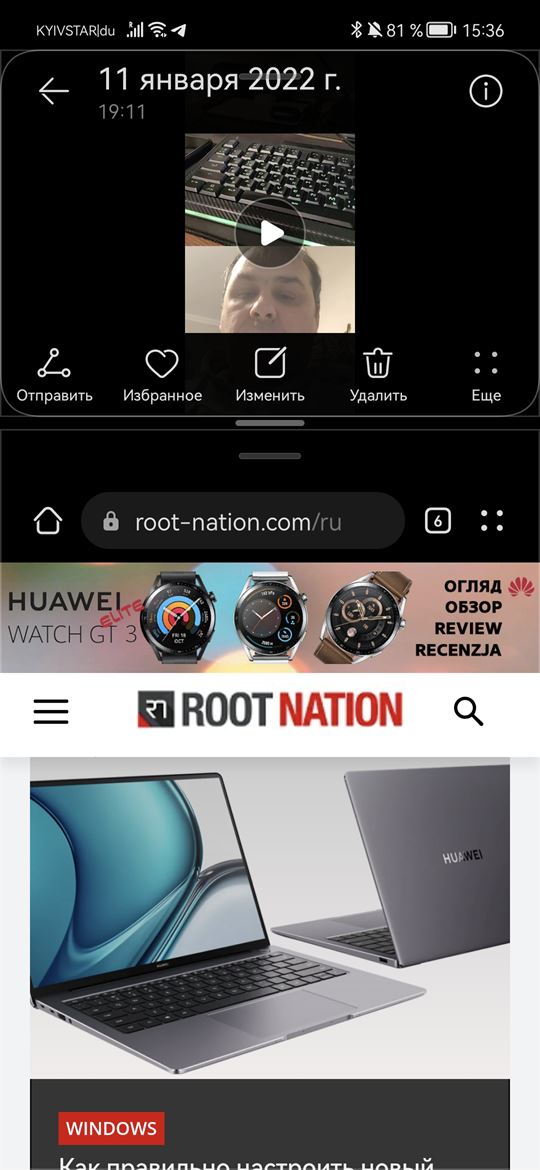Go to browser home page
Viewport: 540px width, 1170px height.
tap(48, 521)
